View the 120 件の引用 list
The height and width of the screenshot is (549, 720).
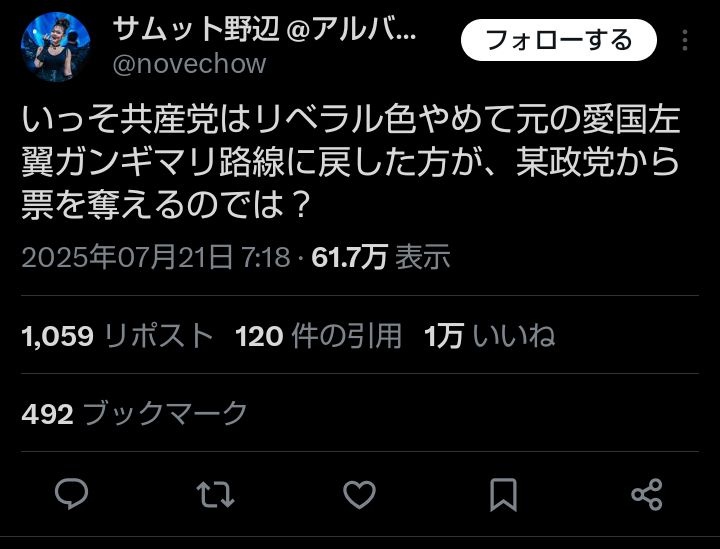pyautogui.click(x=318, y=336)
